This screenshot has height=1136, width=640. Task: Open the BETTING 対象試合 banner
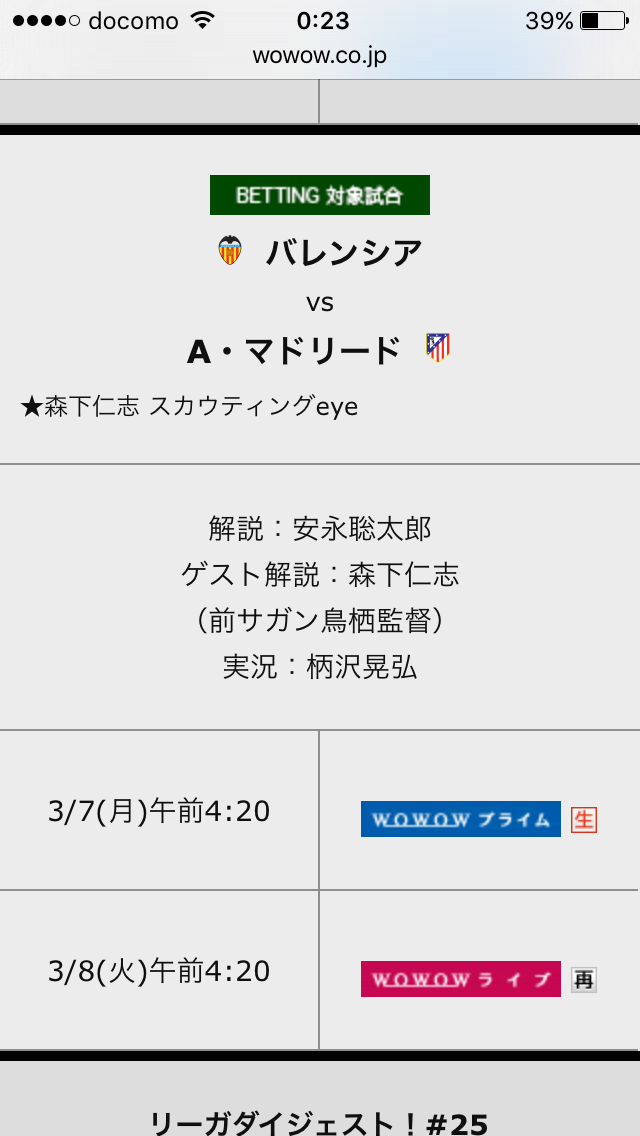click(x=320, y=195)
